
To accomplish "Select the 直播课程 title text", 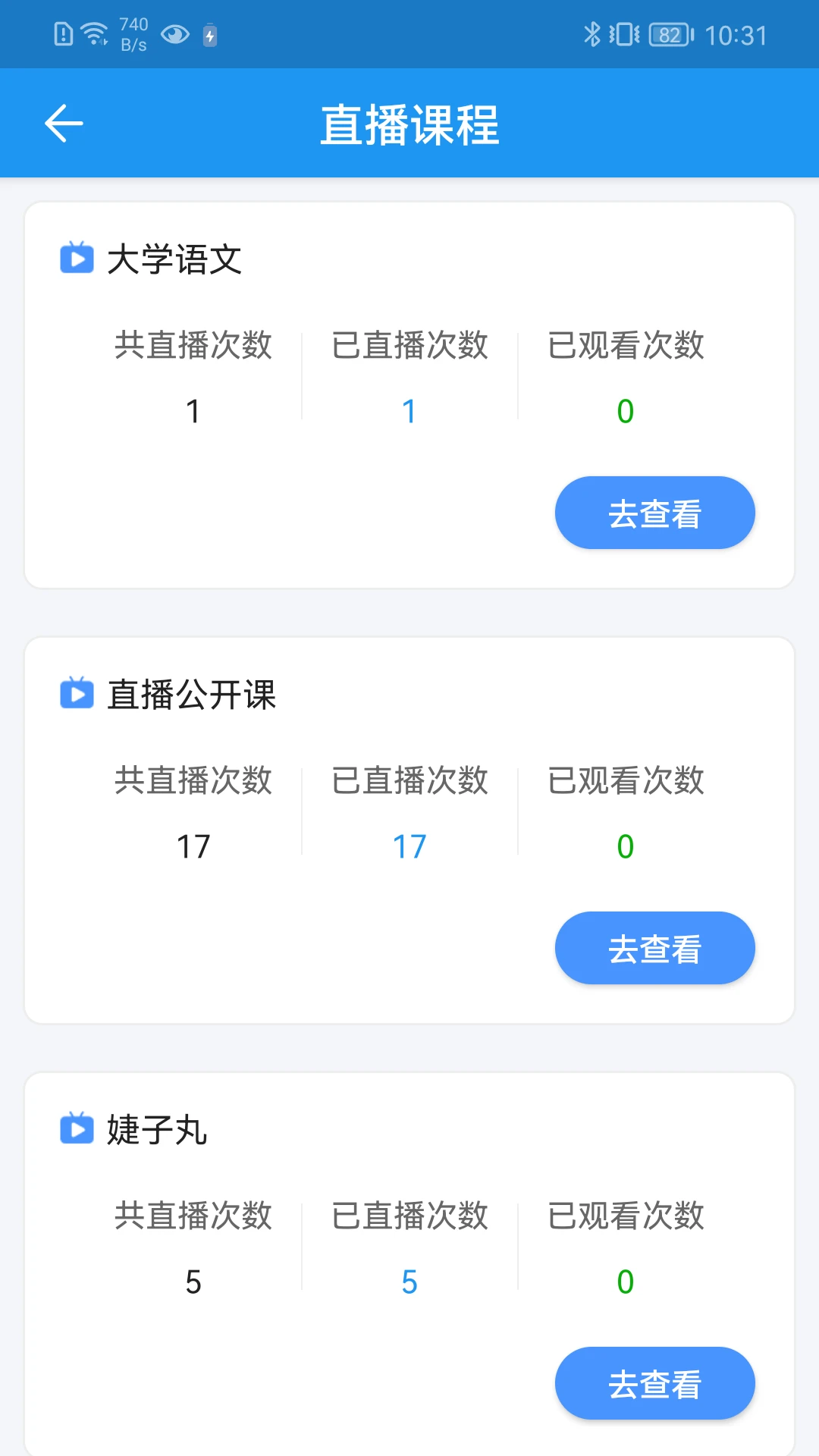I will pos(409,126).
